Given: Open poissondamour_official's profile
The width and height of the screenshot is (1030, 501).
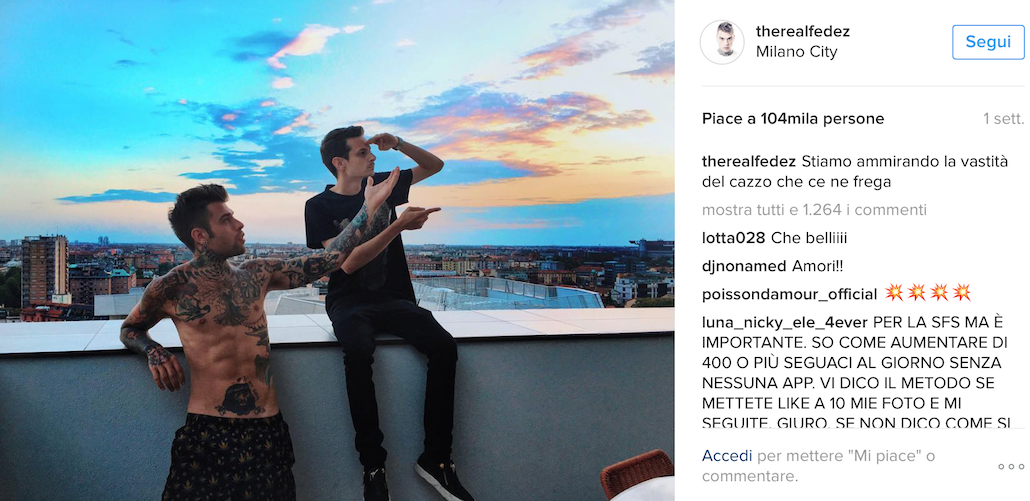Looking at the screenshot, I should pos(790,294).
